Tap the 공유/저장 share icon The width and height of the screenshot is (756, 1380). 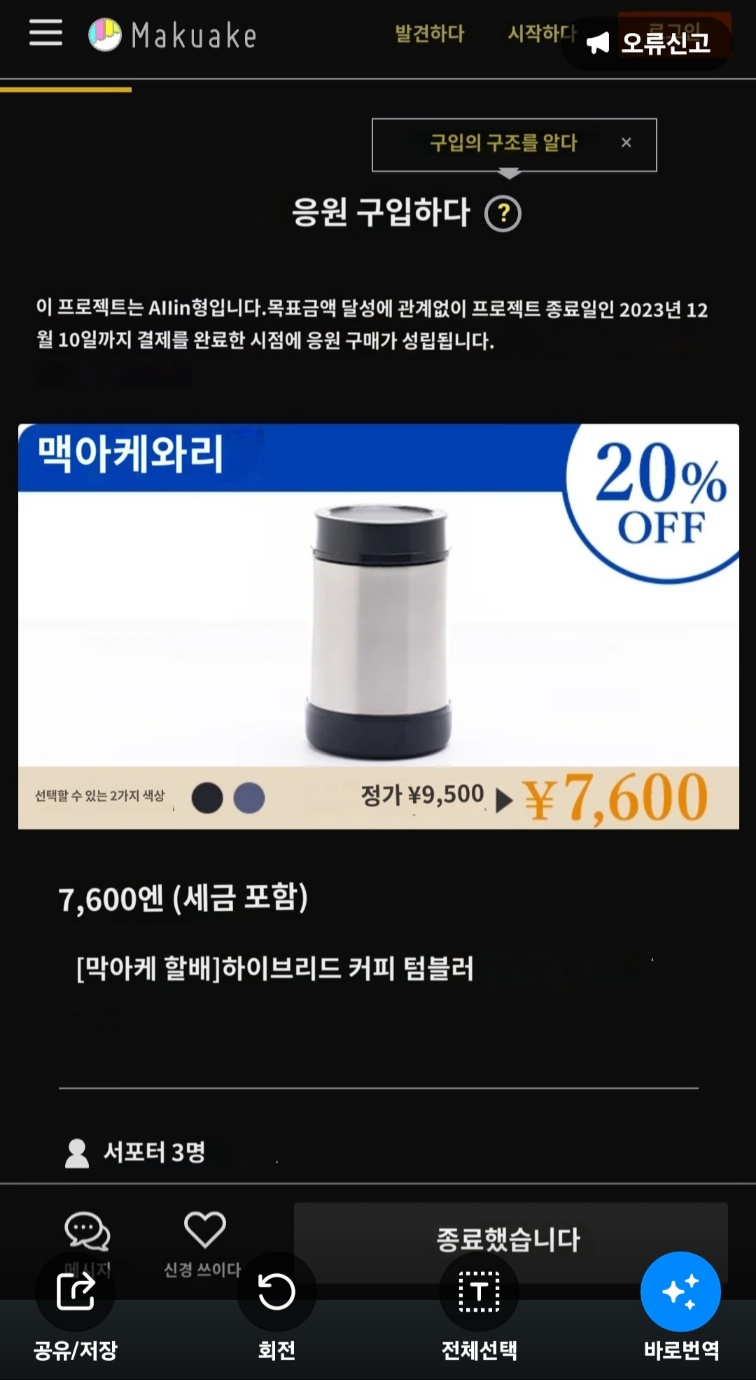[75, 1291]
